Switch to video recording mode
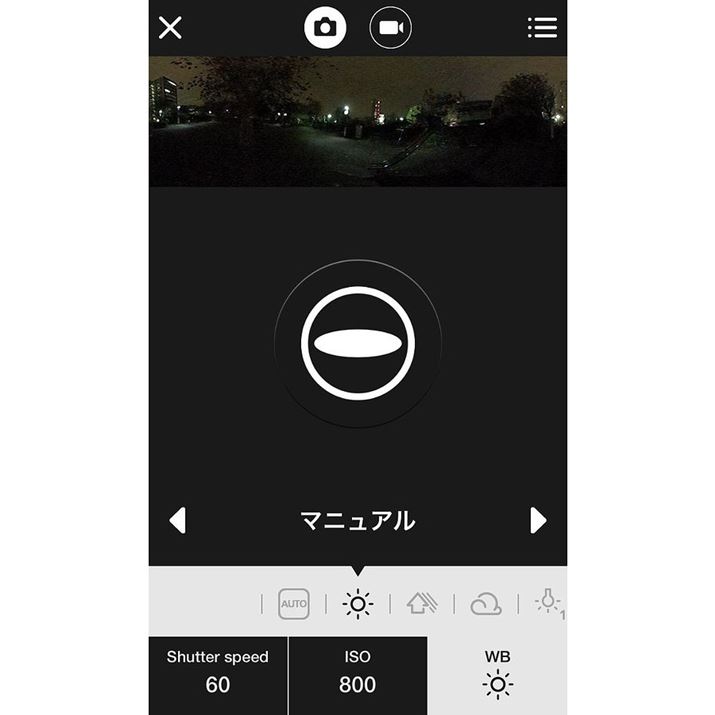715x715 pixels. (x=390, y=28)
